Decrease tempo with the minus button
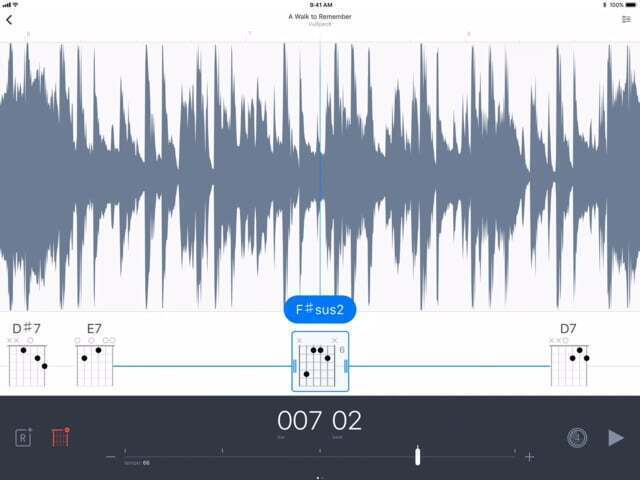This screenshot has width=640, height=480. pyautogui.click(x=111, y=457)
